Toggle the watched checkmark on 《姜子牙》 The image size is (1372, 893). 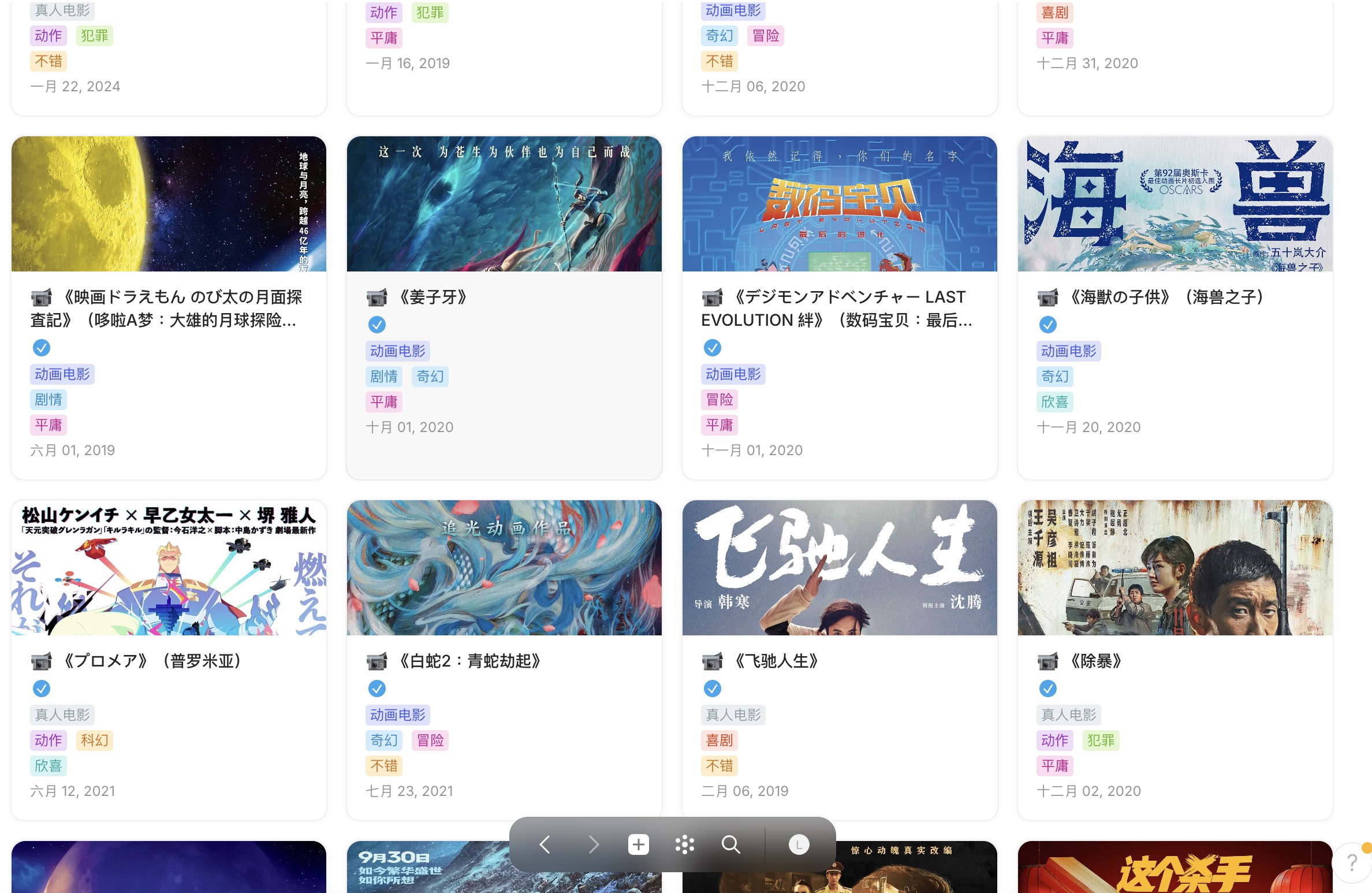[x=377, y=325]
